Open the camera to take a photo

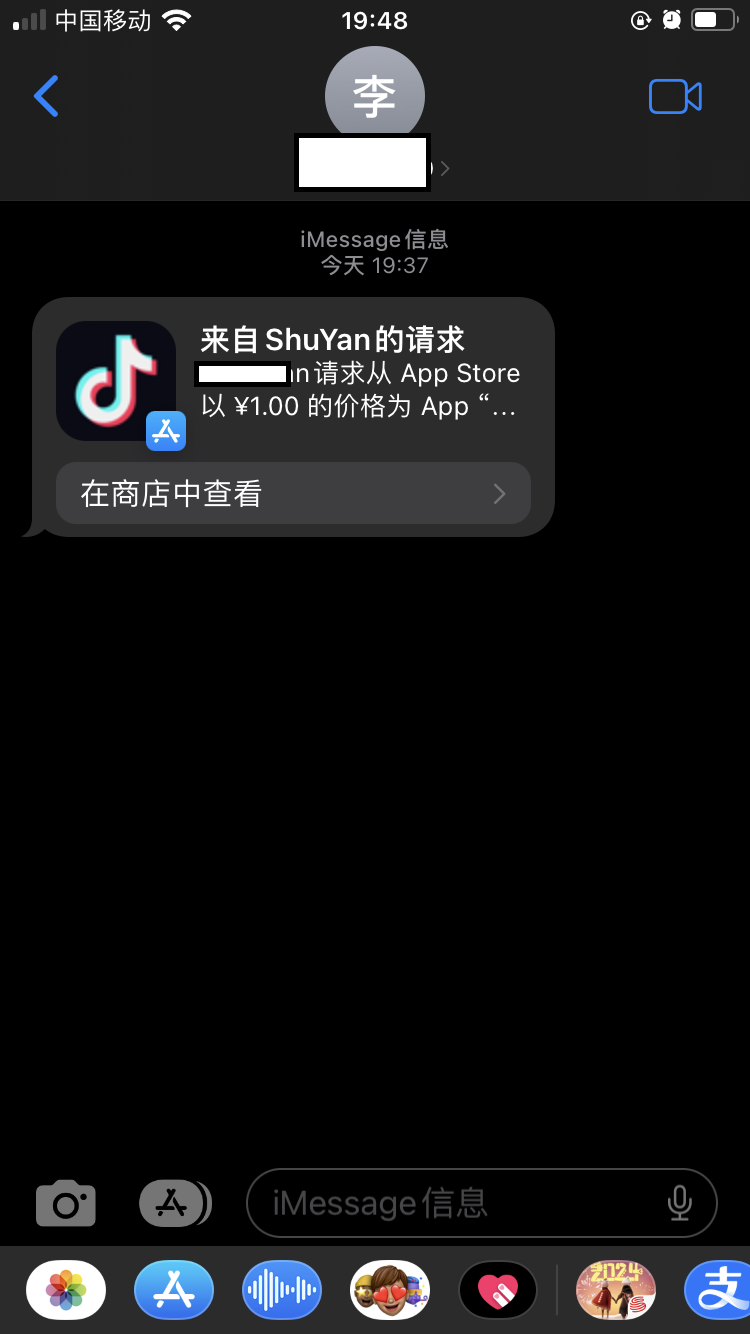tap(66, 1203)
